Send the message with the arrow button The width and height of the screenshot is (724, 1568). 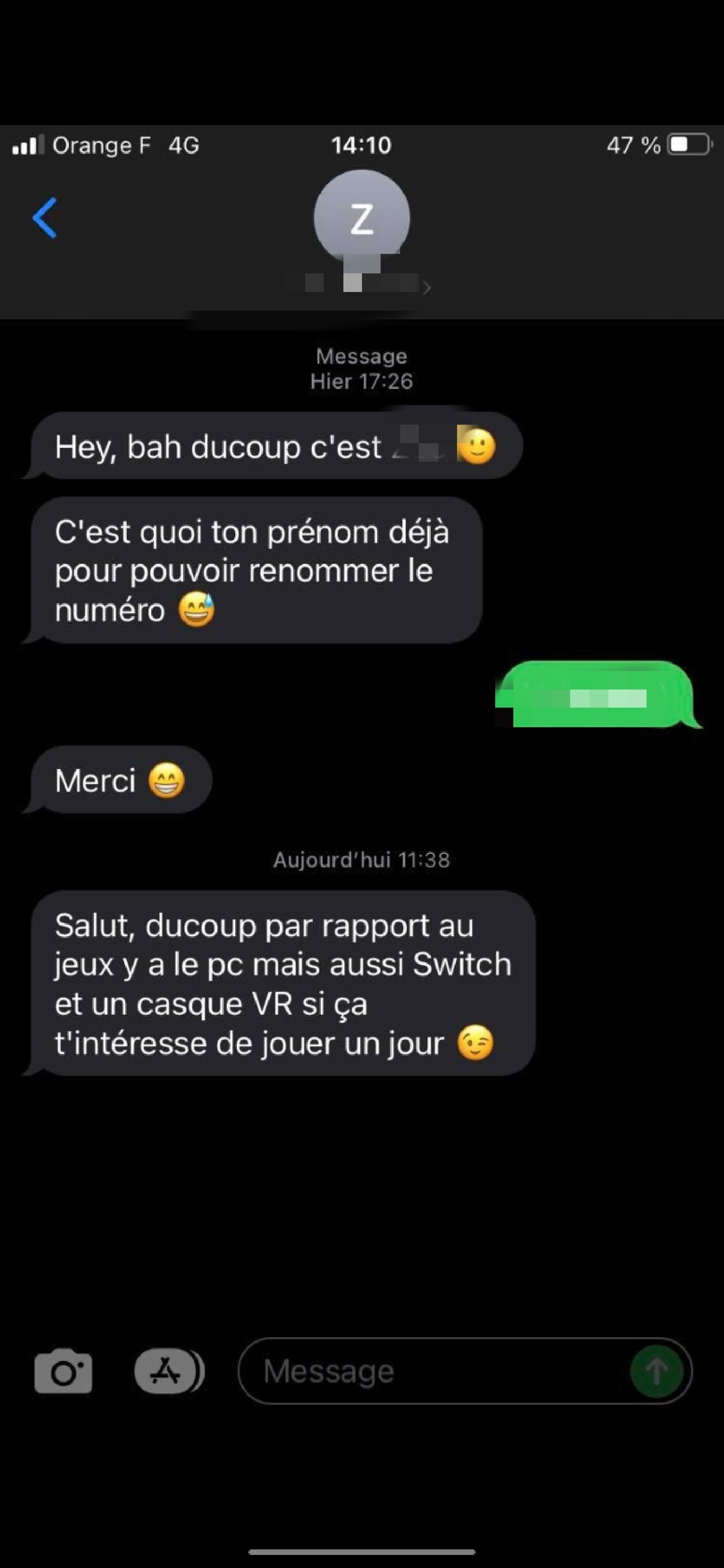657,1371
